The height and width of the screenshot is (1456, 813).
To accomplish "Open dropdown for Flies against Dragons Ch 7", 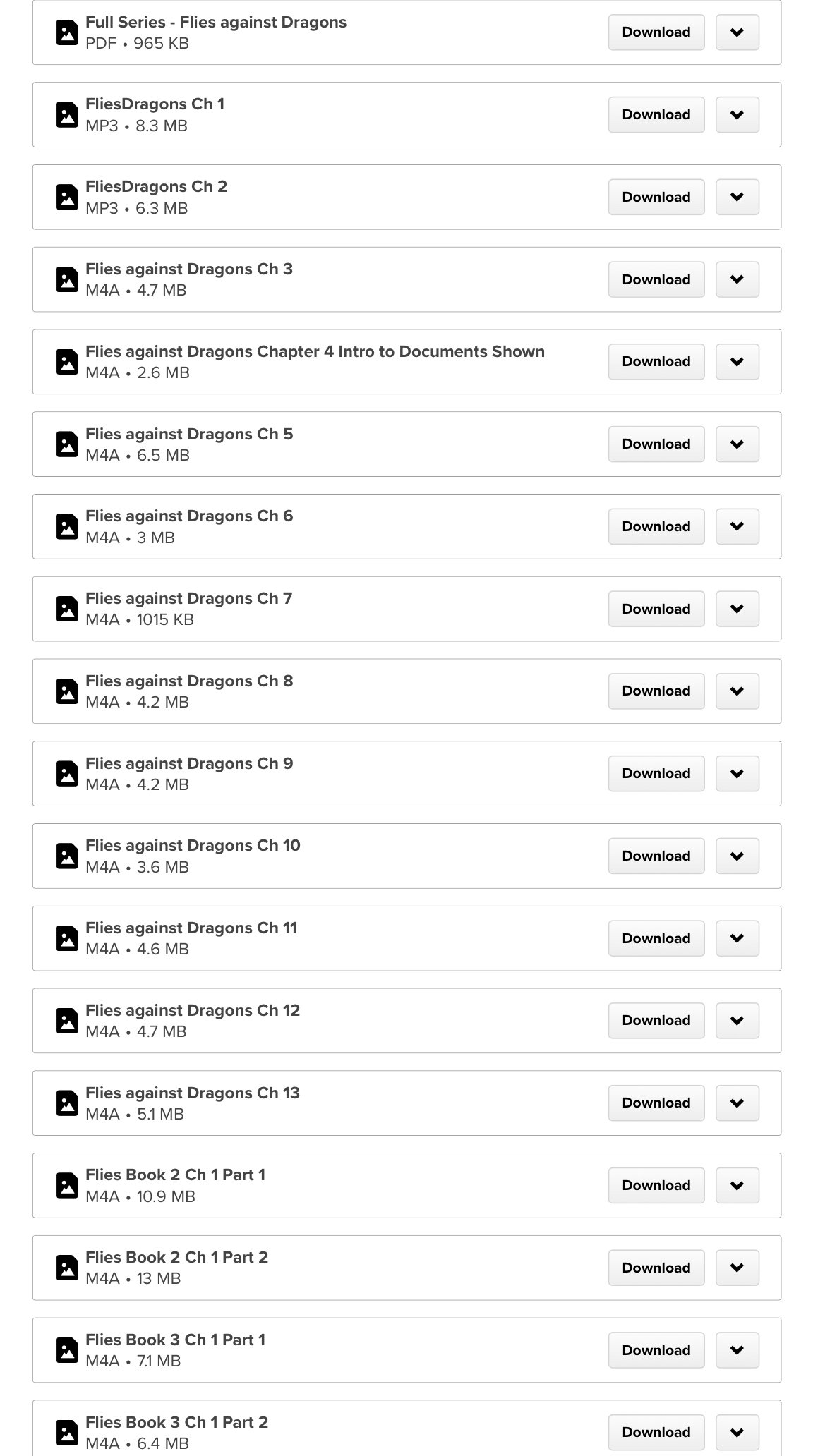I will coord(737,609).
